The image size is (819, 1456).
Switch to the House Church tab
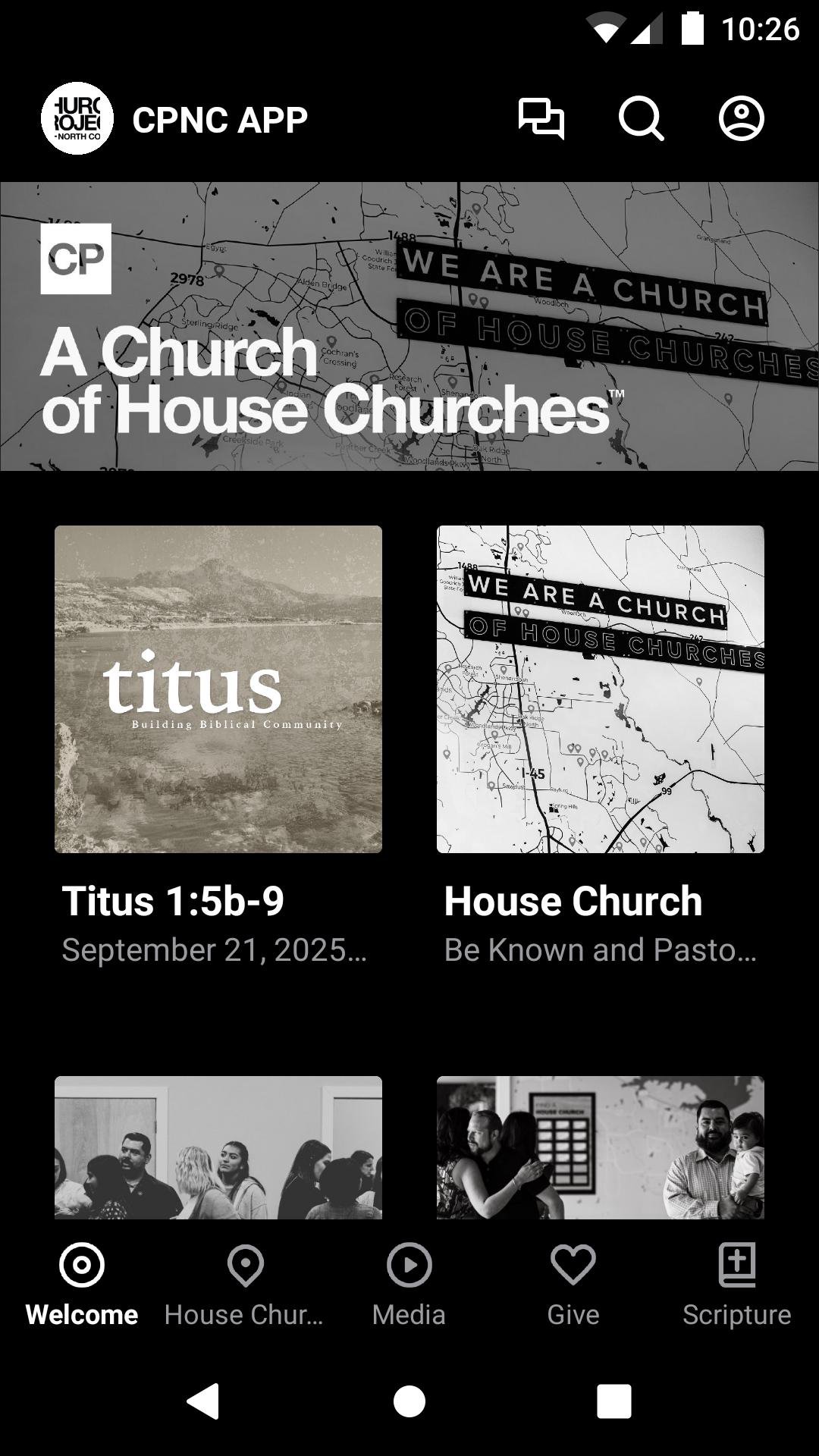click(245, 1283)
